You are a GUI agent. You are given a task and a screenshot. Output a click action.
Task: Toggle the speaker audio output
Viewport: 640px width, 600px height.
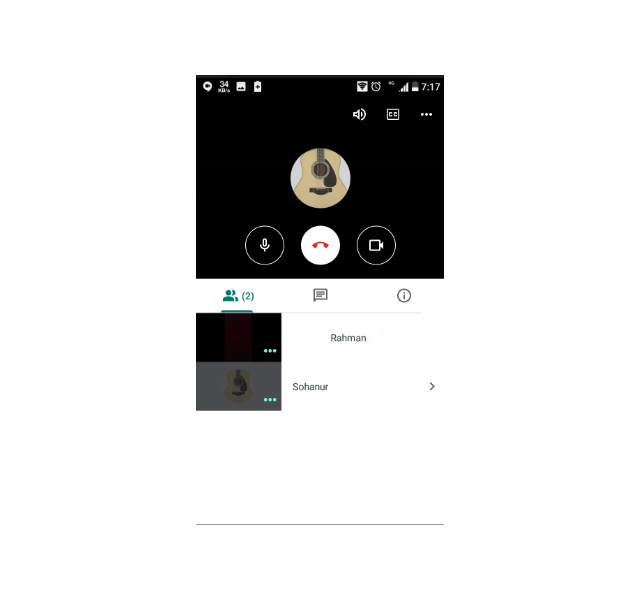click(360, 115)
